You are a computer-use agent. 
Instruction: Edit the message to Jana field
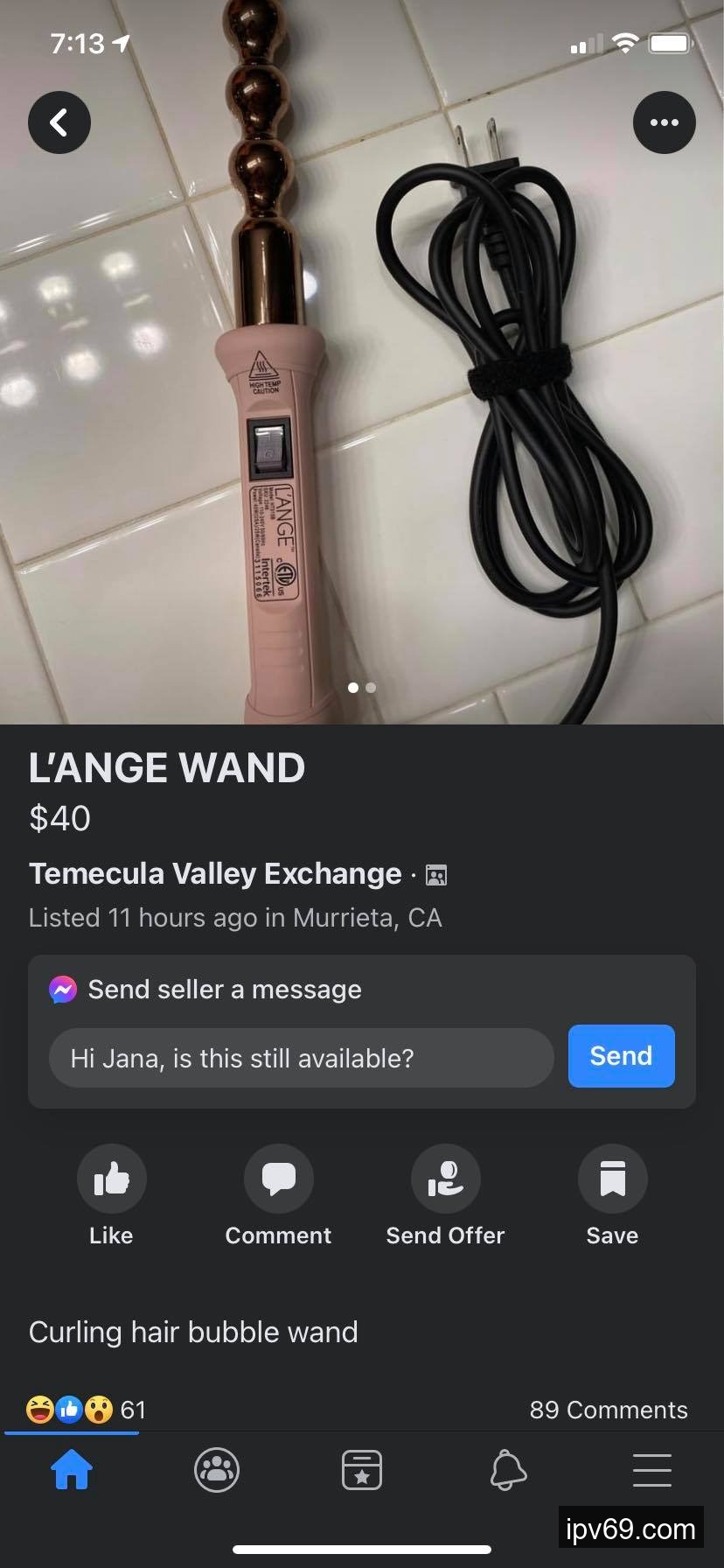click(302, 1058)
